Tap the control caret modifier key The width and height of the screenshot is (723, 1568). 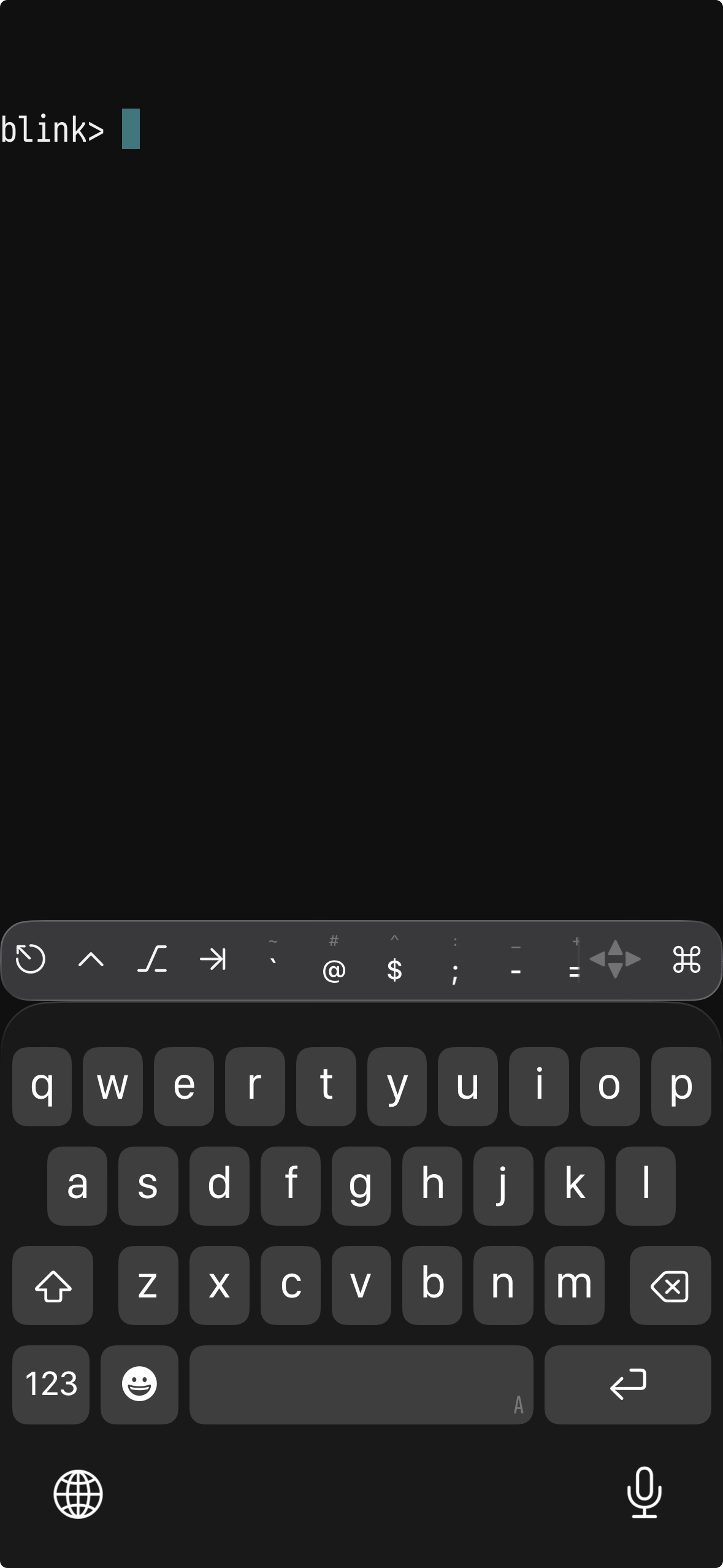(x=91, y=959)
